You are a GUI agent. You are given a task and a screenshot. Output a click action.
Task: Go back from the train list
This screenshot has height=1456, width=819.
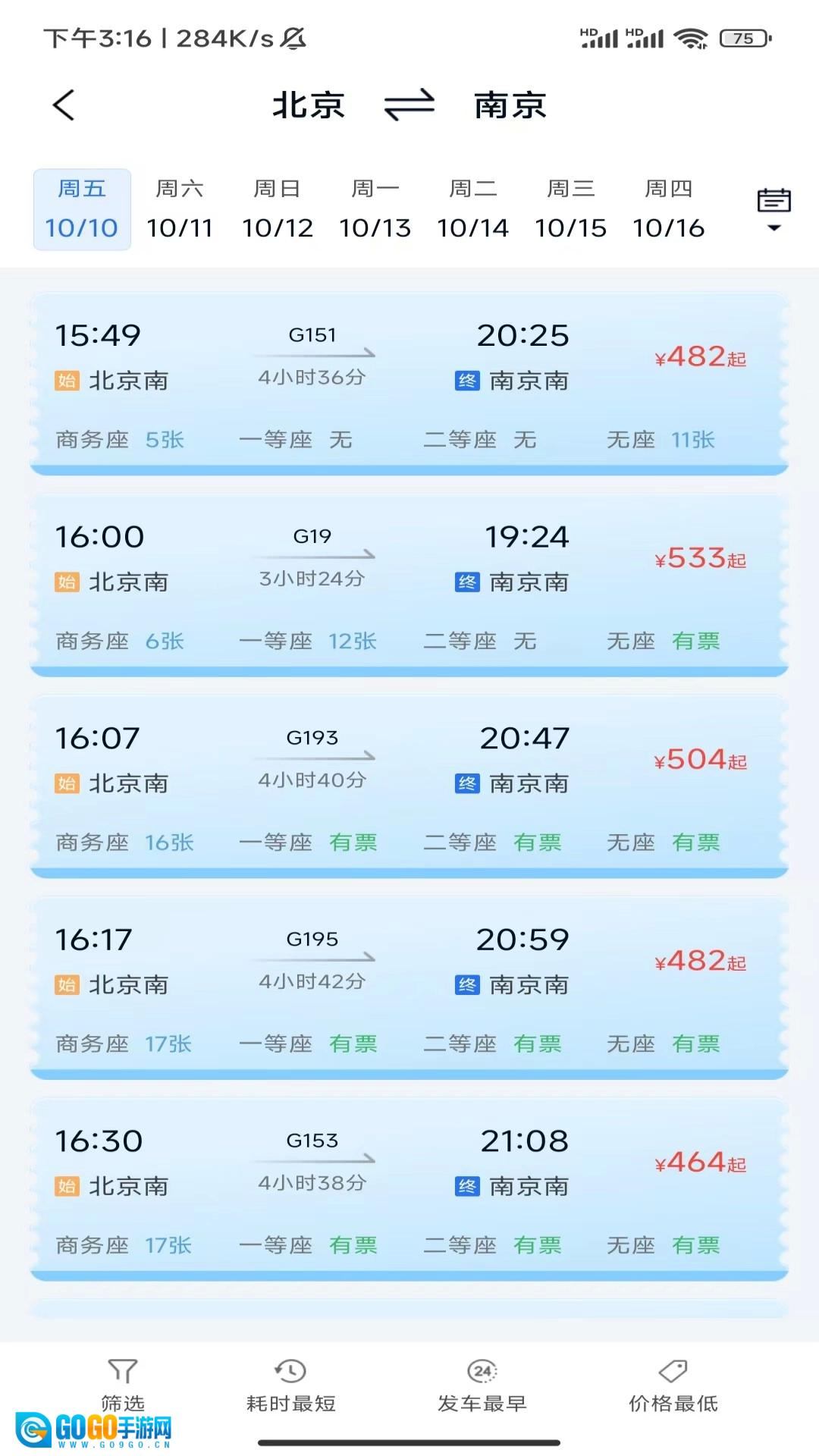pos(64,105)
